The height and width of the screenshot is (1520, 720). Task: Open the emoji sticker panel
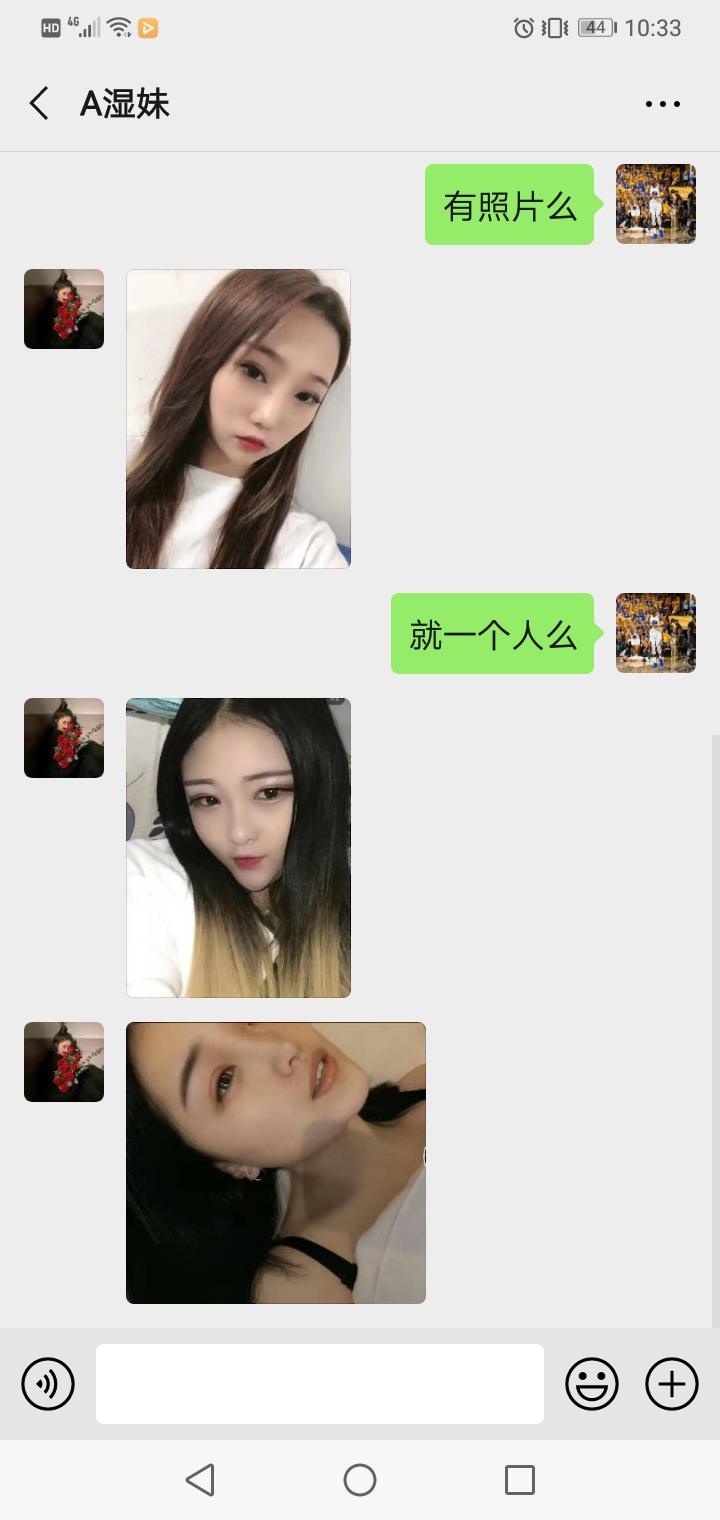592,1384
